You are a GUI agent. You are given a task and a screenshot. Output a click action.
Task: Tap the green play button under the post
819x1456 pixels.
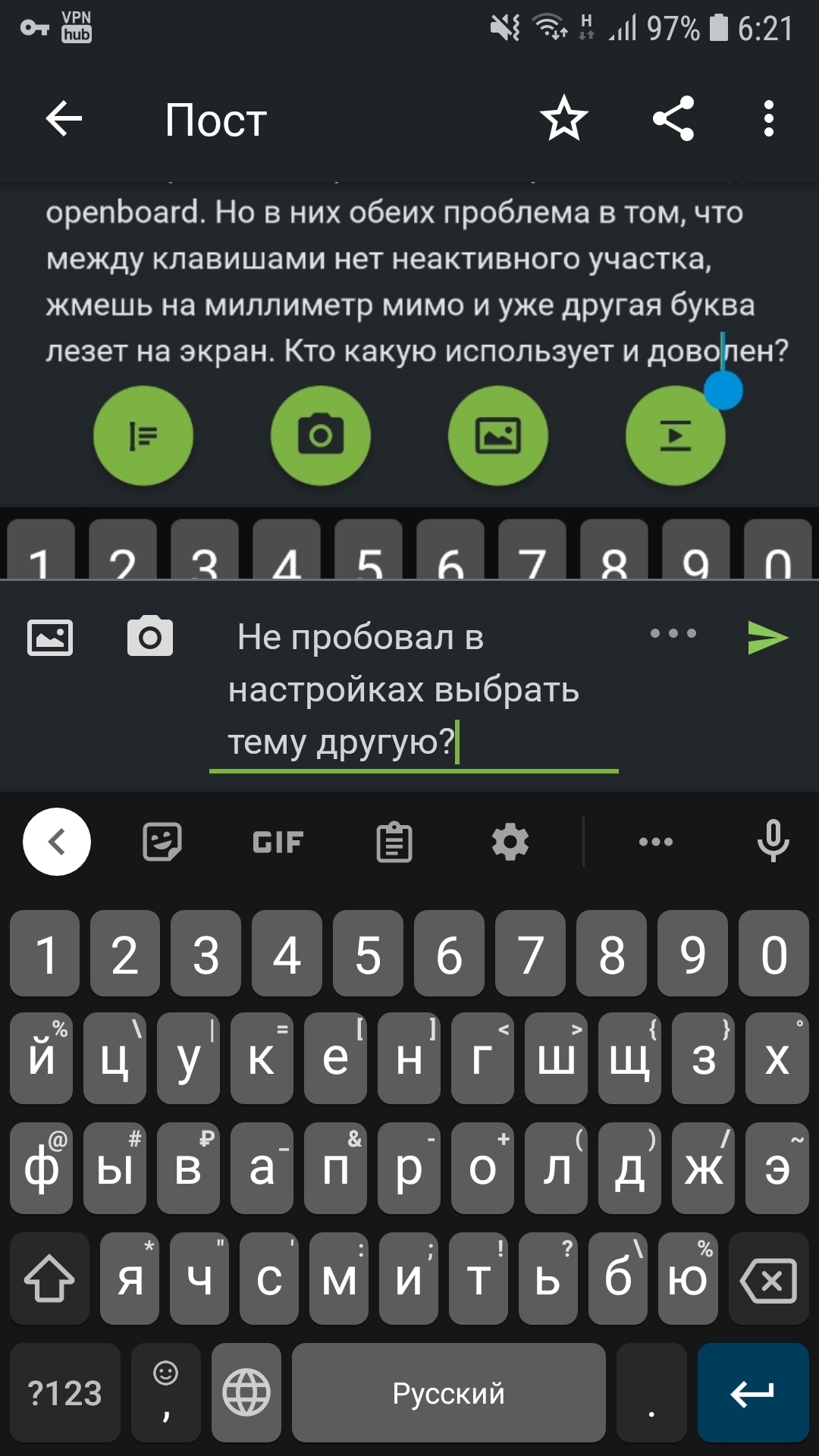point(675,436)
